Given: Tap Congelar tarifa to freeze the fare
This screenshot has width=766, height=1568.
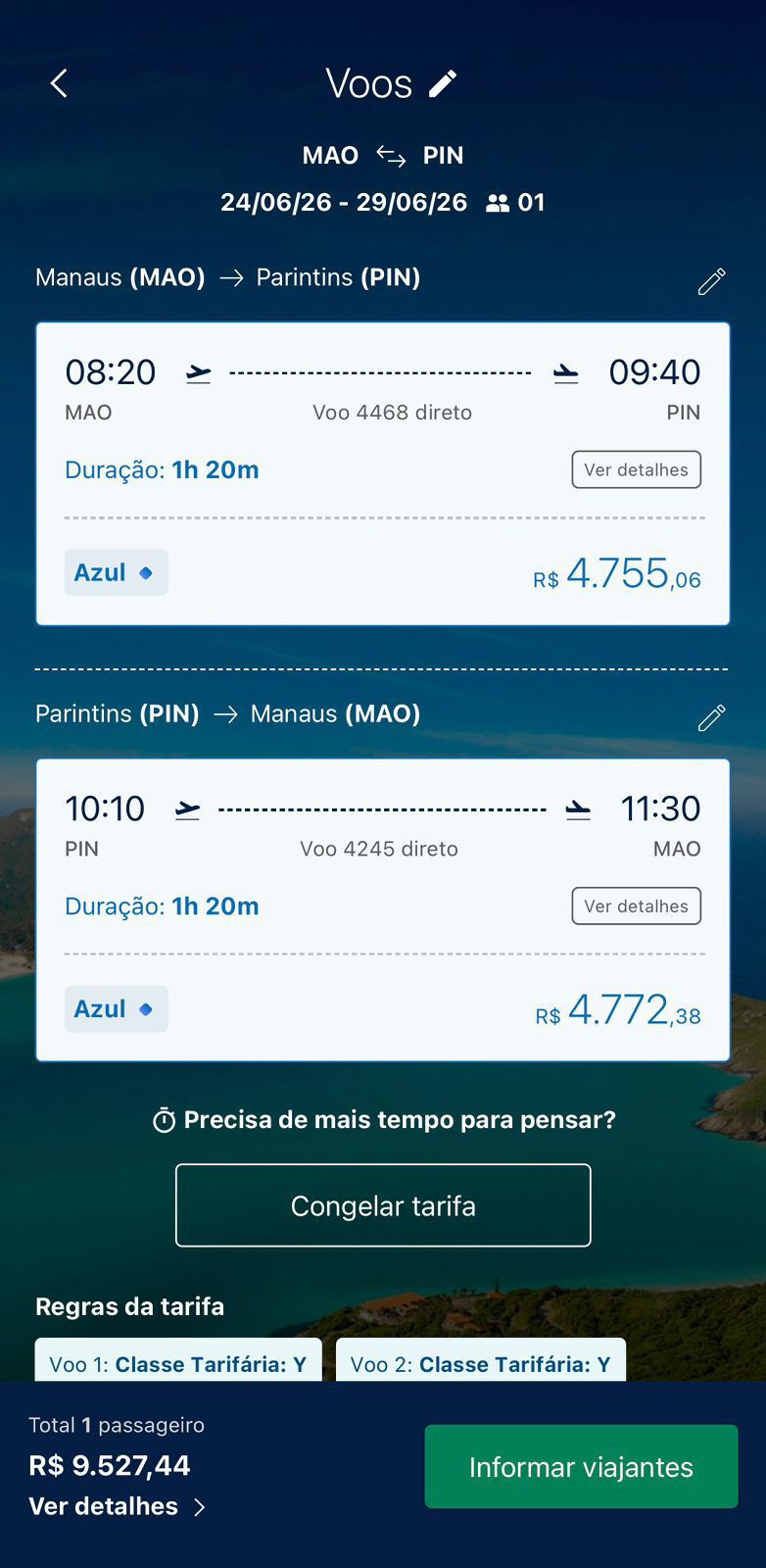Looking at the screenshot, I should 383,1205.
